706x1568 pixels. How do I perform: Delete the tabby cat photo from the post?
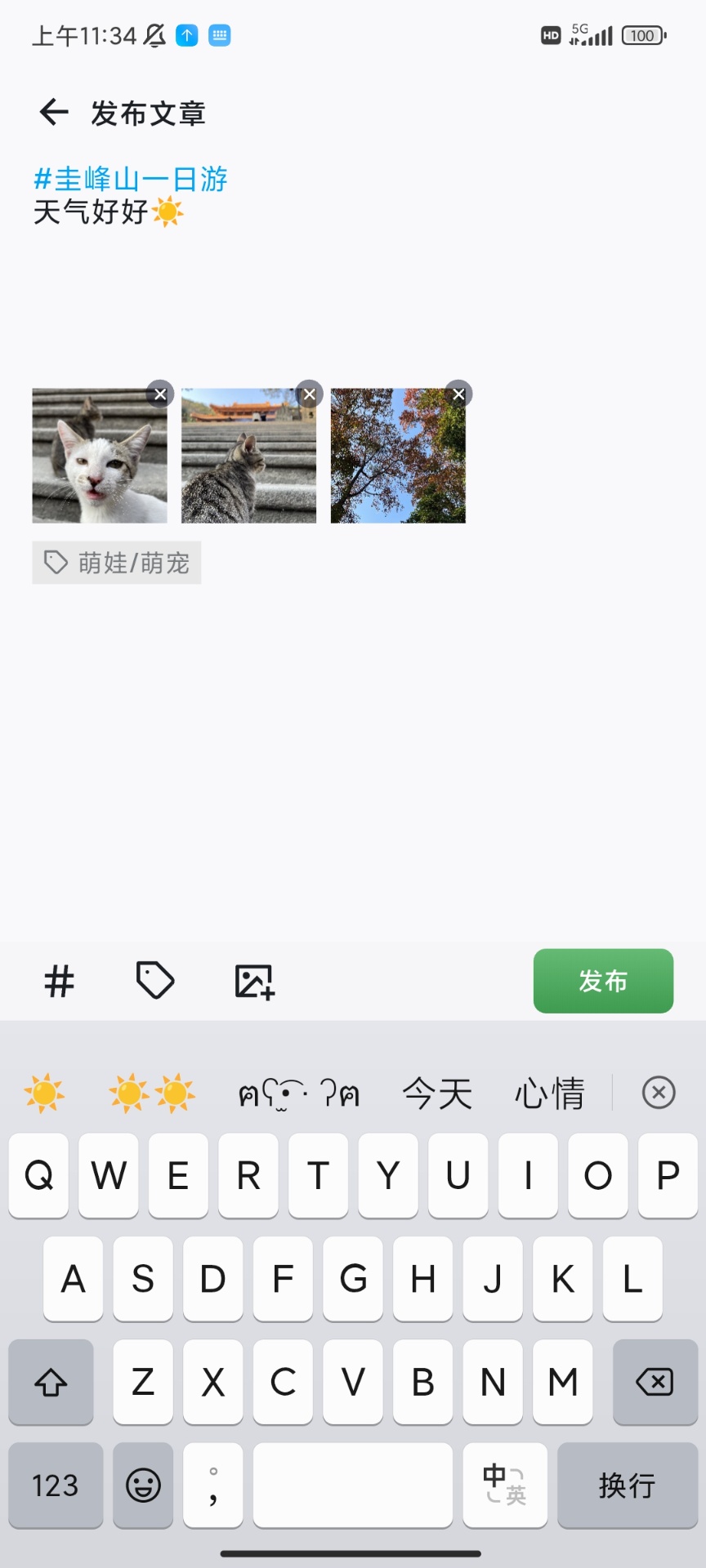309,394
